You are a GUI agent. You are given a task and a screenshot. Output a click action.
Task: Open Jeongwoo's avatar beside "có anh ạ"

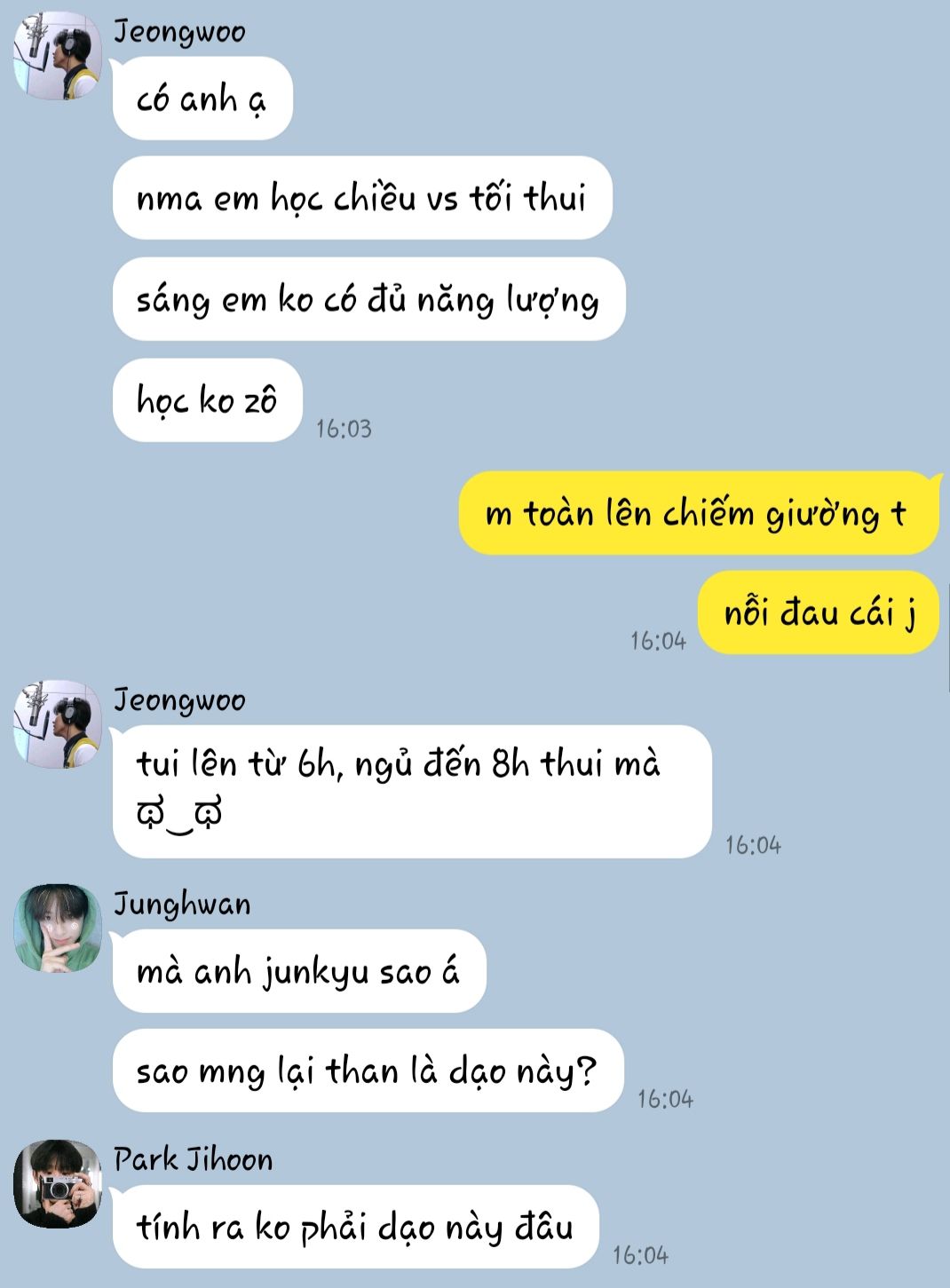click(58, 55)
